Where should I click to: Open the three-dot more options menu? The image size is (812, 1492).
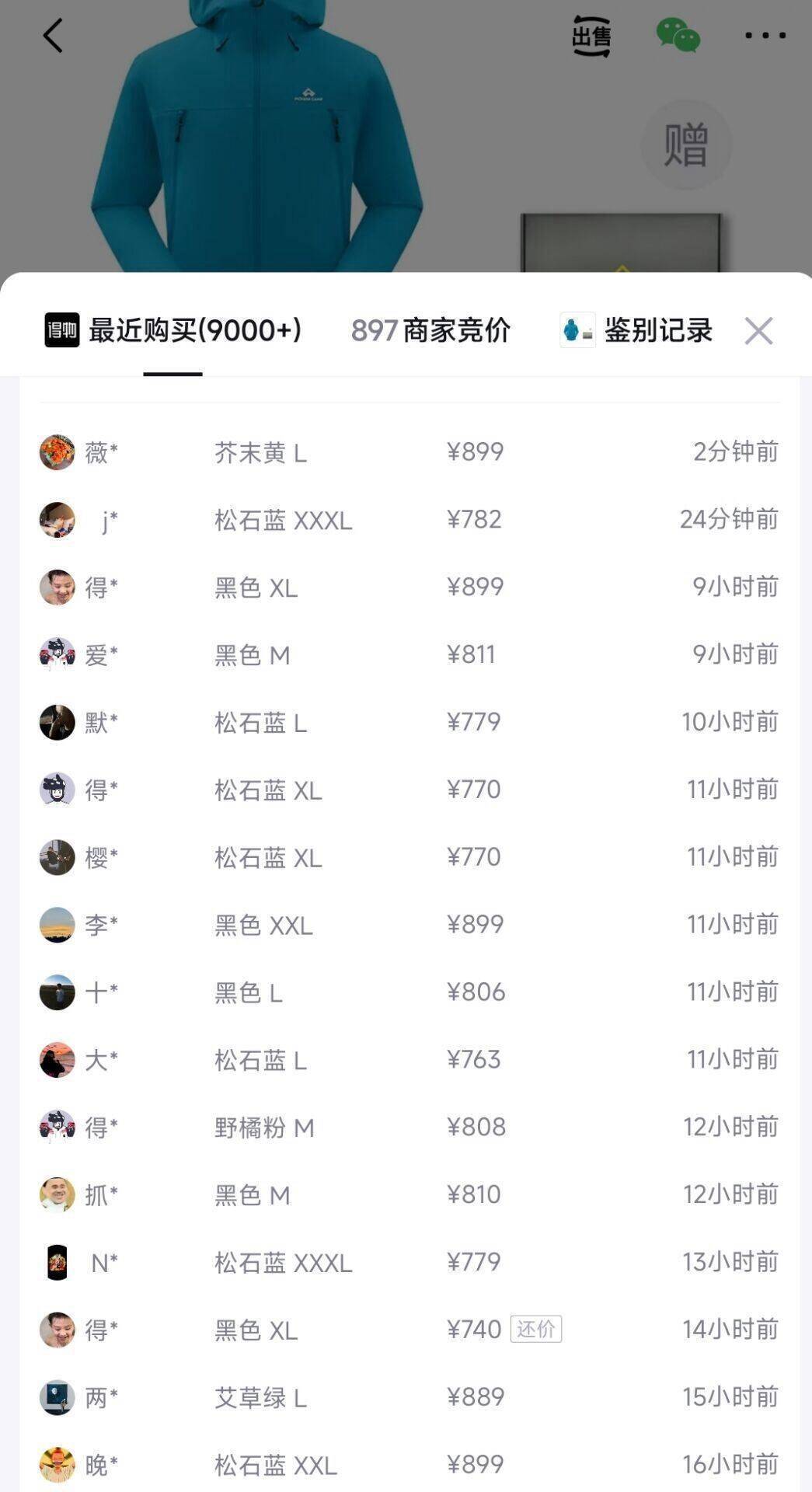click(762, 35)
